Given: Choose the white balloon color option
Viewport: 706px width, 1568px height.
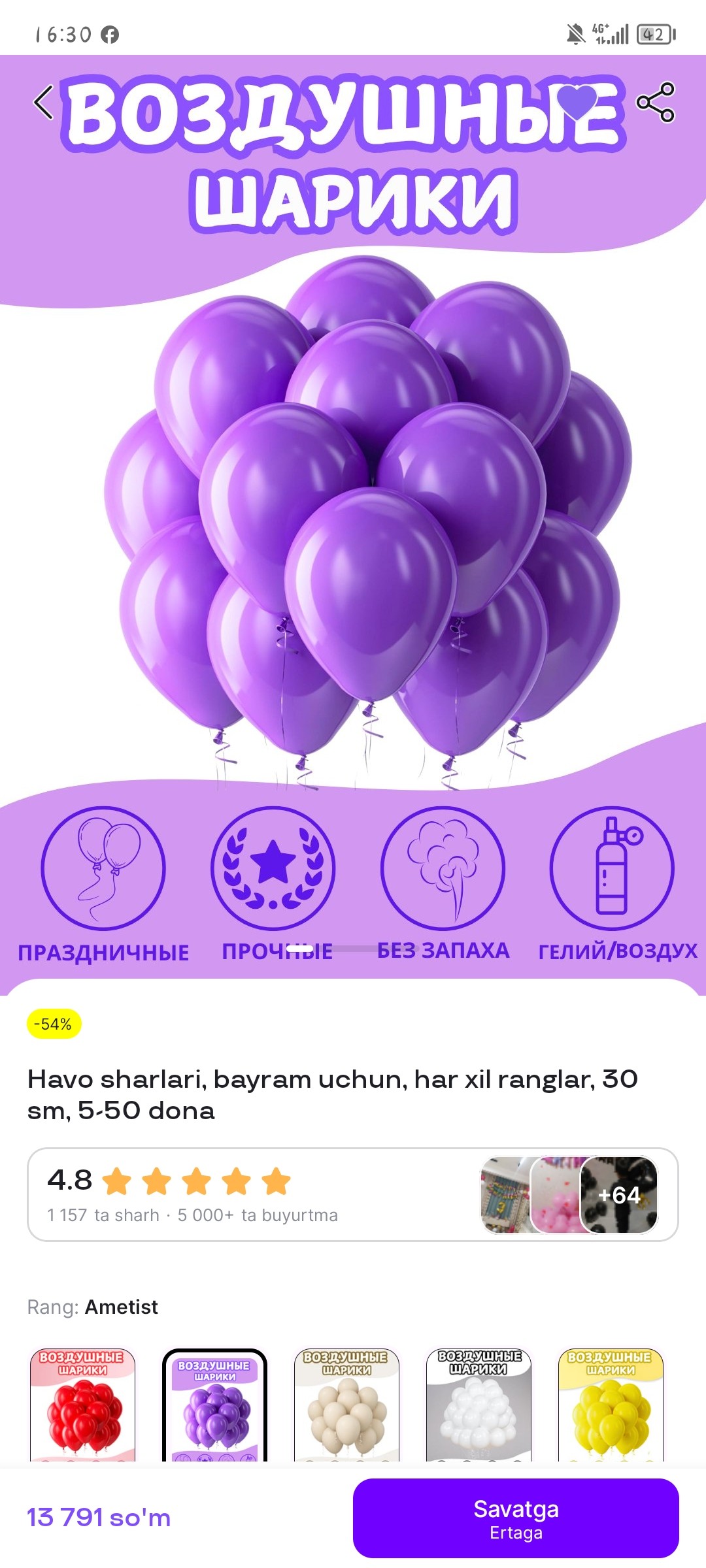Looking at the screenshot, I should click(x=479, y=1405).
